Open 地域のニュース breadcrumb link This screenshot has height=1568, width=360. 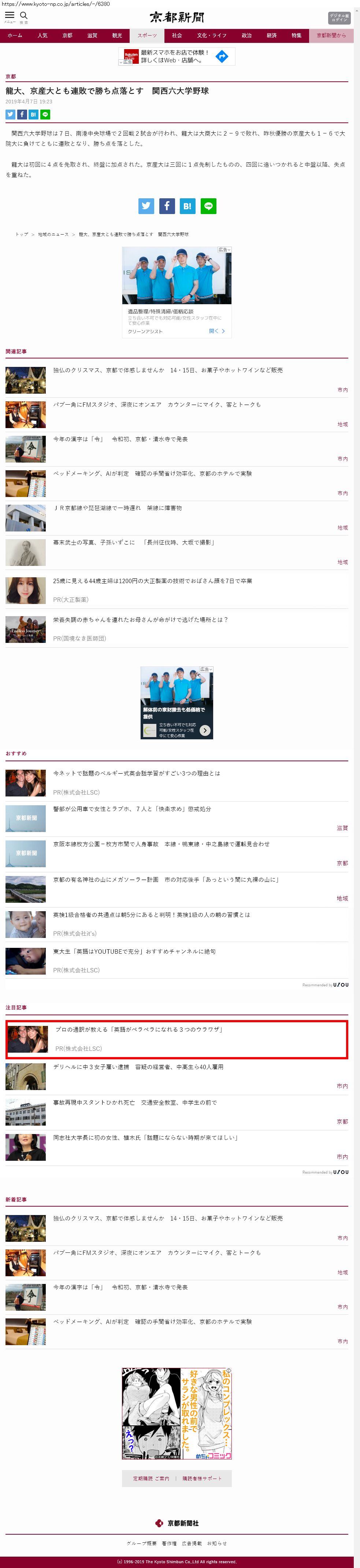tap(53, 234)
